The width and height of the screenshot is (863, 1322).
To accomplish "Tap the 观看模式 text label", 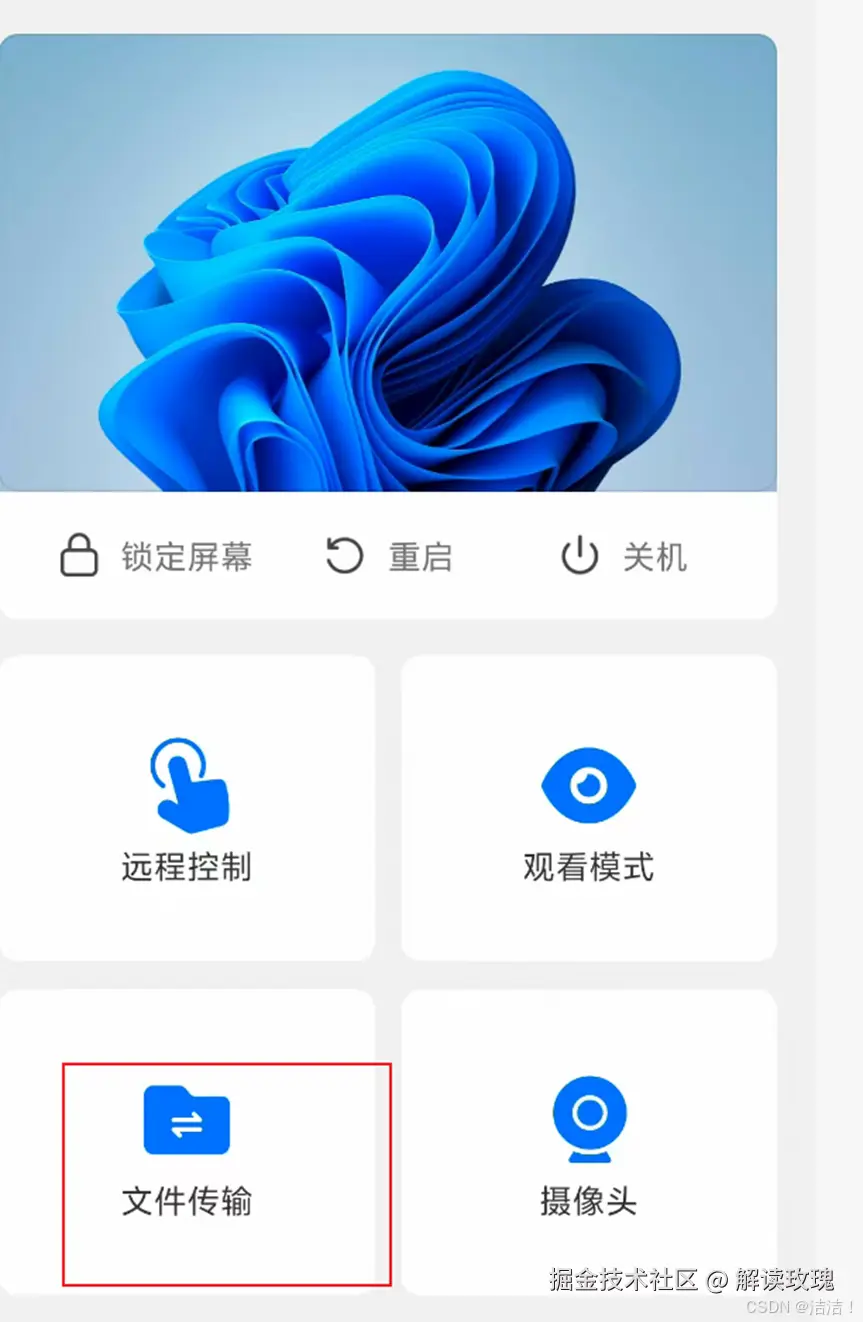I will pyautogui.click(x=588, y=868).
